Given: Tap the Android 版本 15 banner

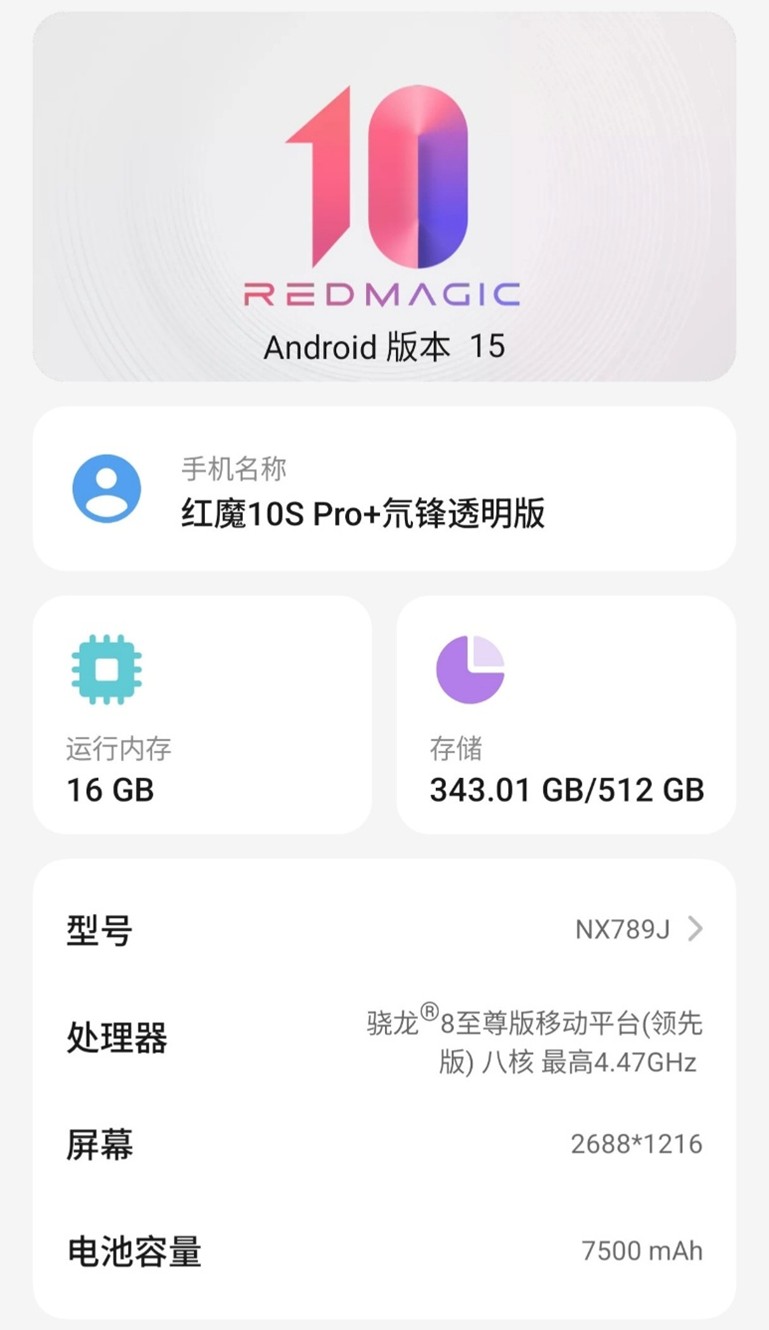Looking at the screenshot, I should pyautogui.click(x=384, y=197).
